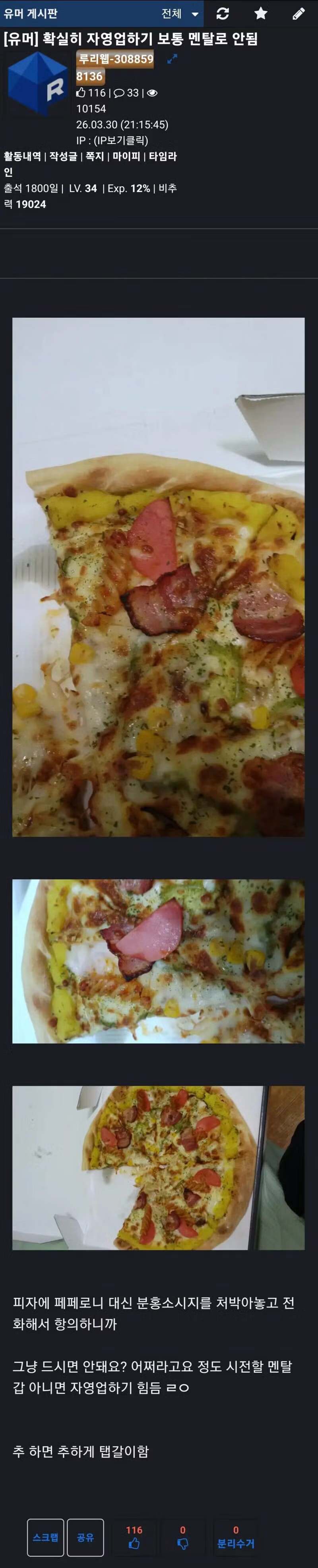This screenshot has width=318, height=1568.
Task: Send a 쪽지 to the author
Action: pyautogui.click(x=95, y=156)
